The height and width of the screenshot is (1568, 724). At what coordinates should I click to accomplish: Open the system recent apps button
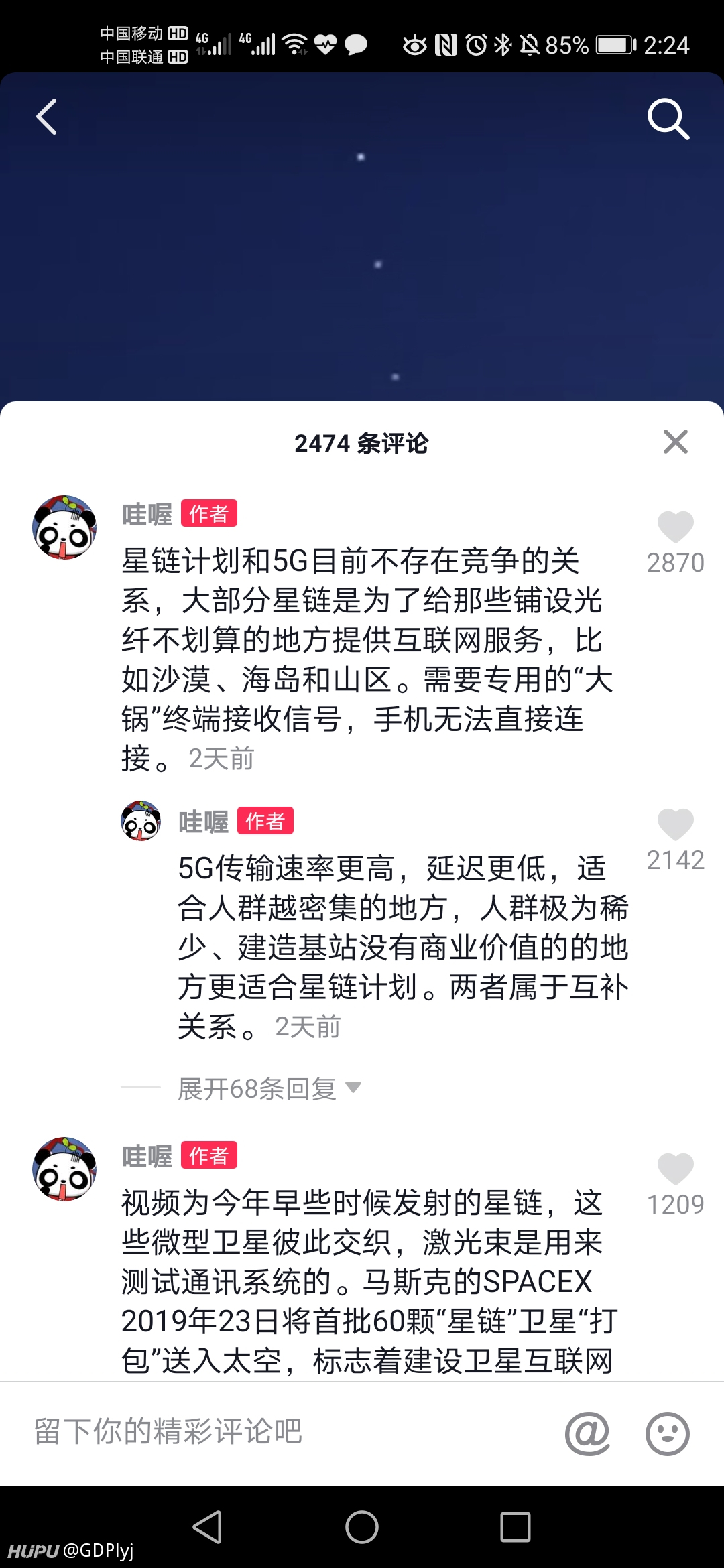pos(516,1527)
